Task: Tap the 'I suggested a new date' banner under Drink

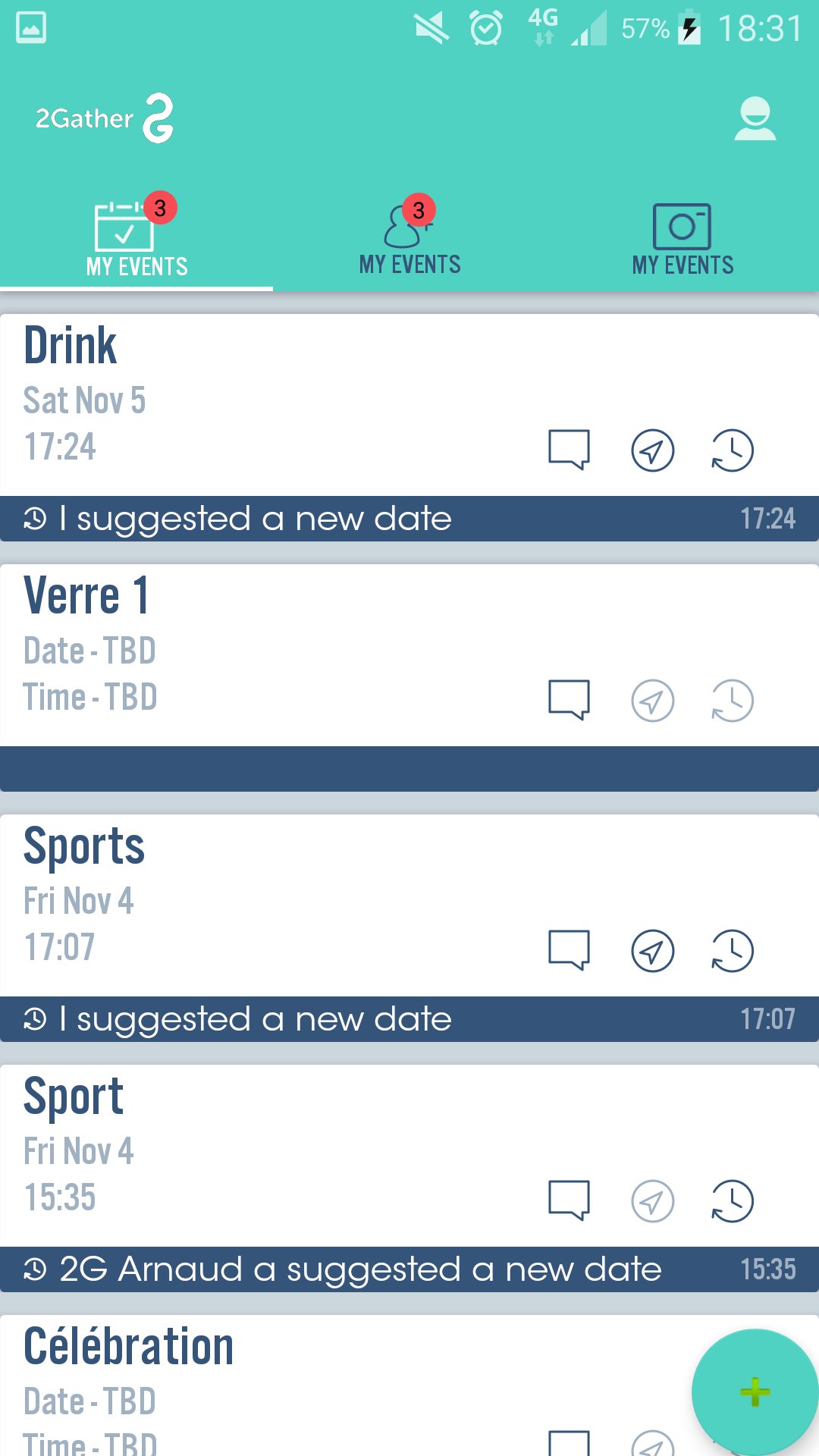Action: (303, 519)
